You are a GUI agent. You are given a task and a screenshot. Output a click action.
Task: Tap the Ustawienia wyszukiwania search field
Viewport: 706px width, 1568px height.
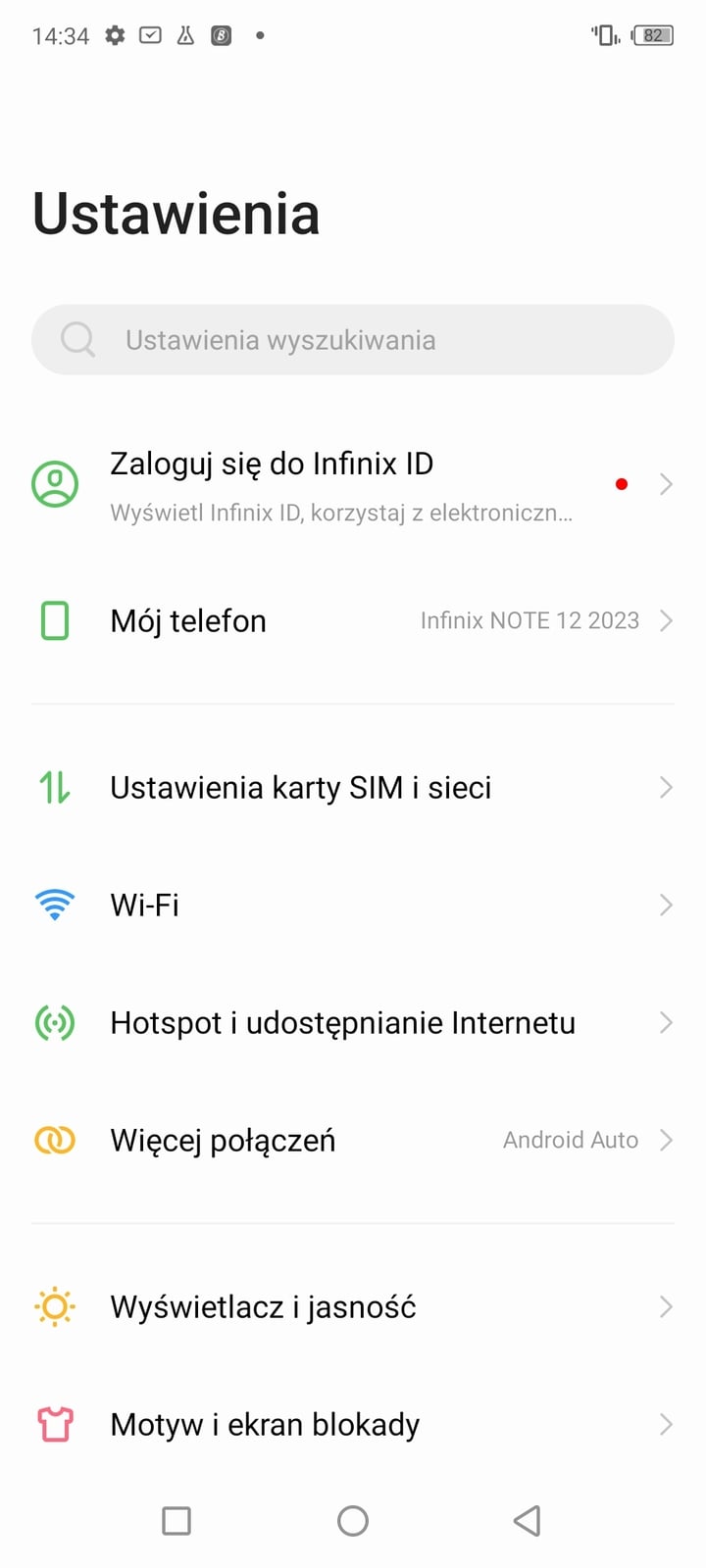click(353, 339)
